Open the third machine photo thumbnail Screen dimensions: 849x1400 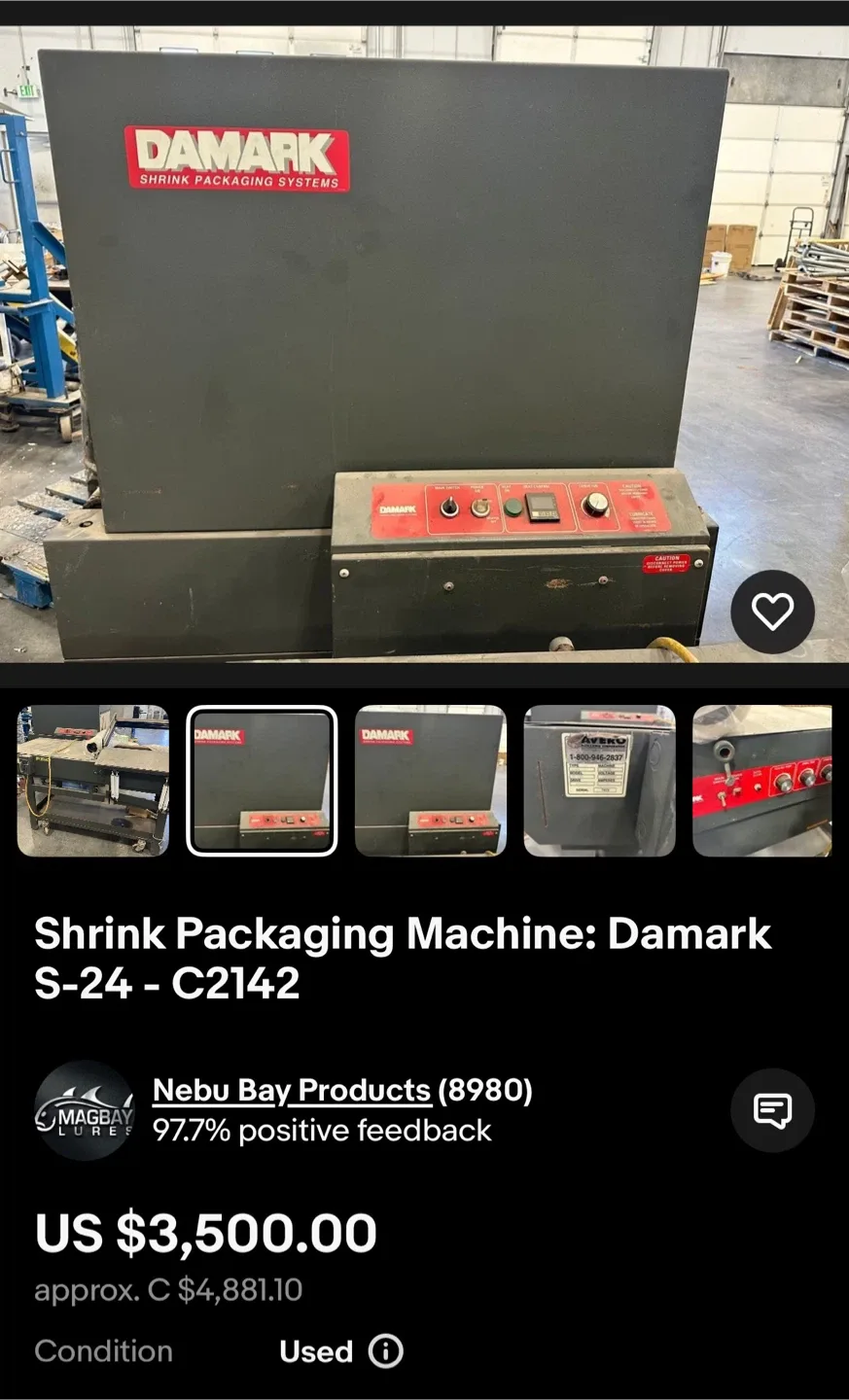coord(431,781)
